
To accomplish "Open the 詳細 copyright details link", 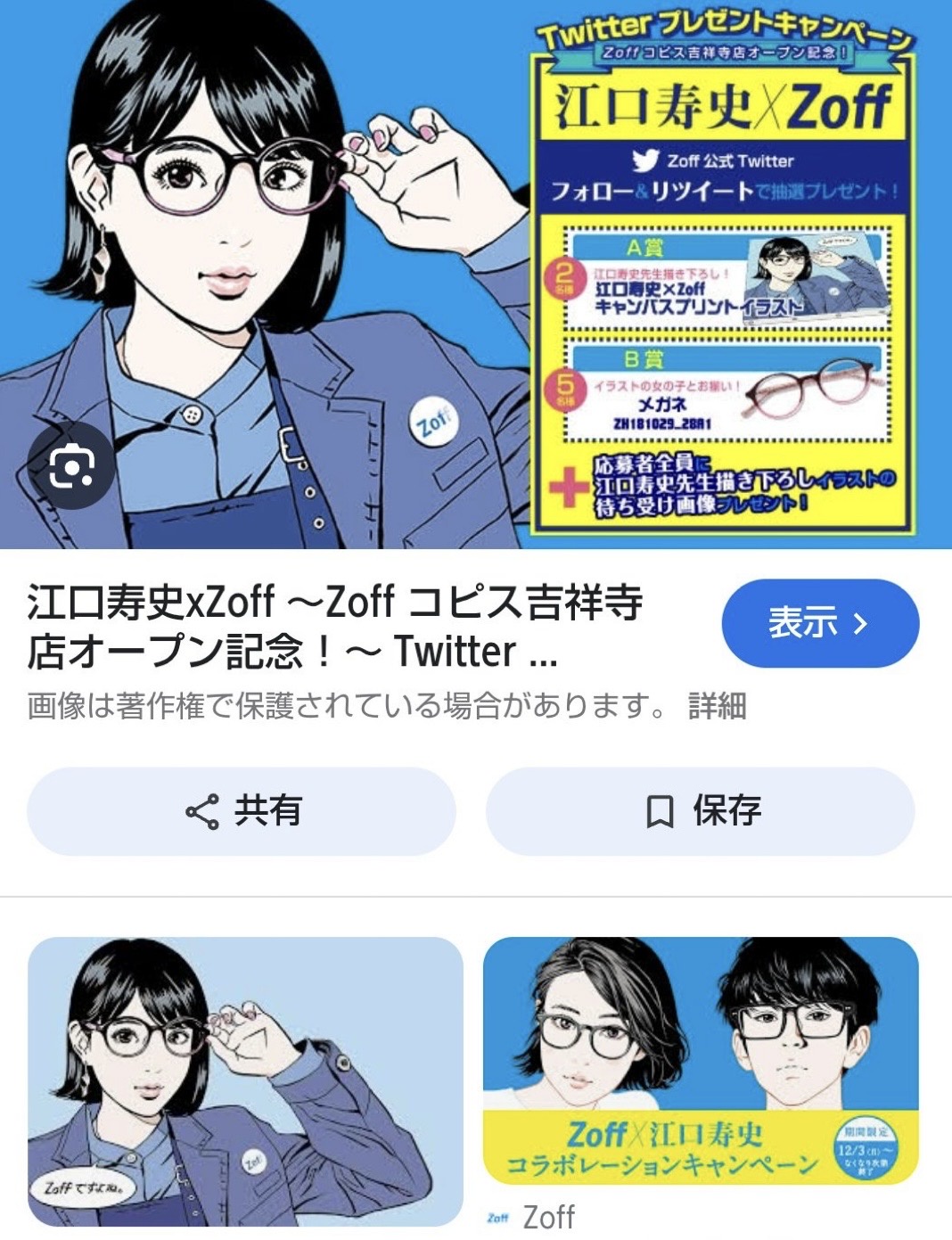I will tap(717, 707).
